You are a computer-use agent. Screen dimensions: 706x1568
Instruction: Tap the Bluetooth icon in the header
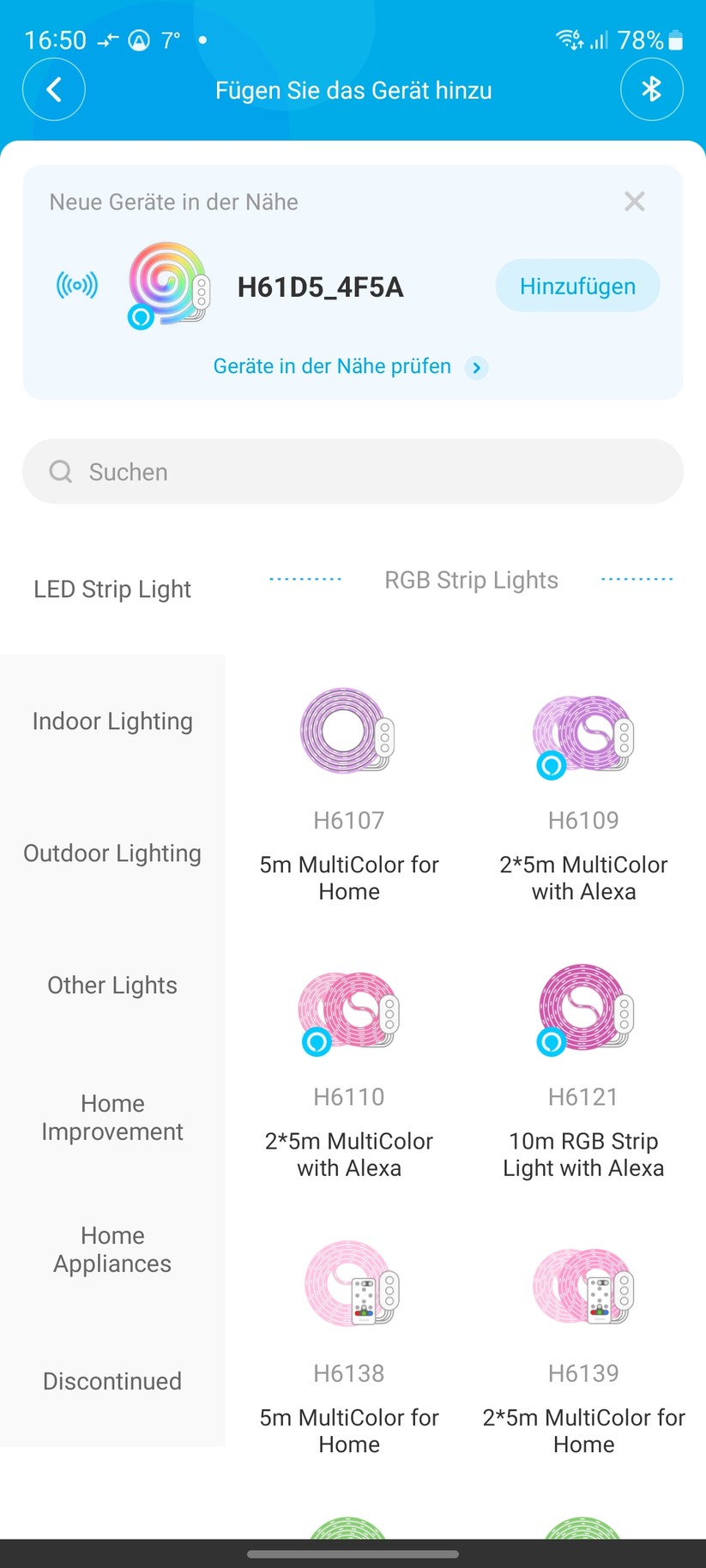(651, 89)
